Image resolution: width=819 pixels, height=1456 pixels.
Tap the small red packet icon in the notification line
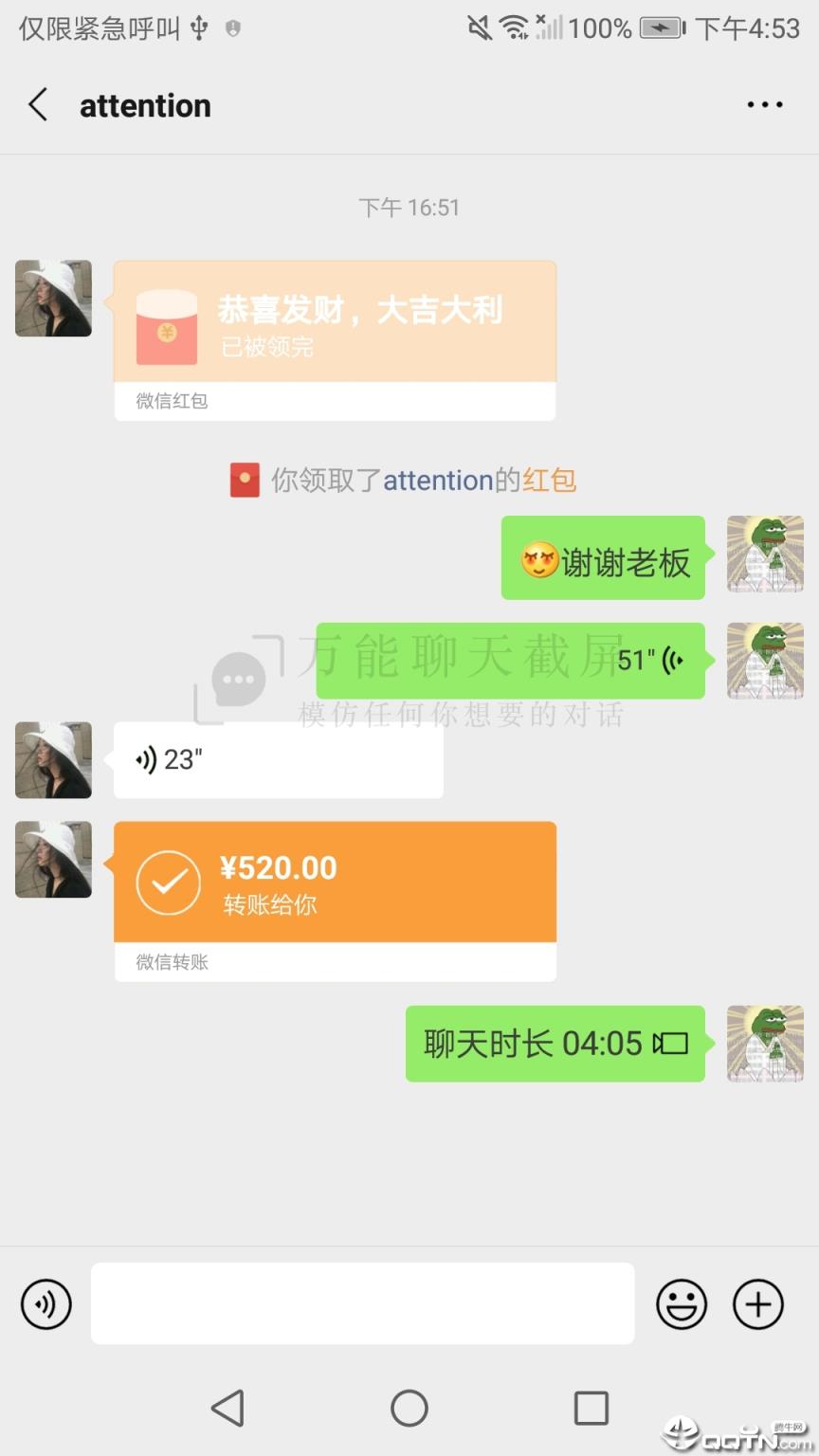click(x=245, y=480)
